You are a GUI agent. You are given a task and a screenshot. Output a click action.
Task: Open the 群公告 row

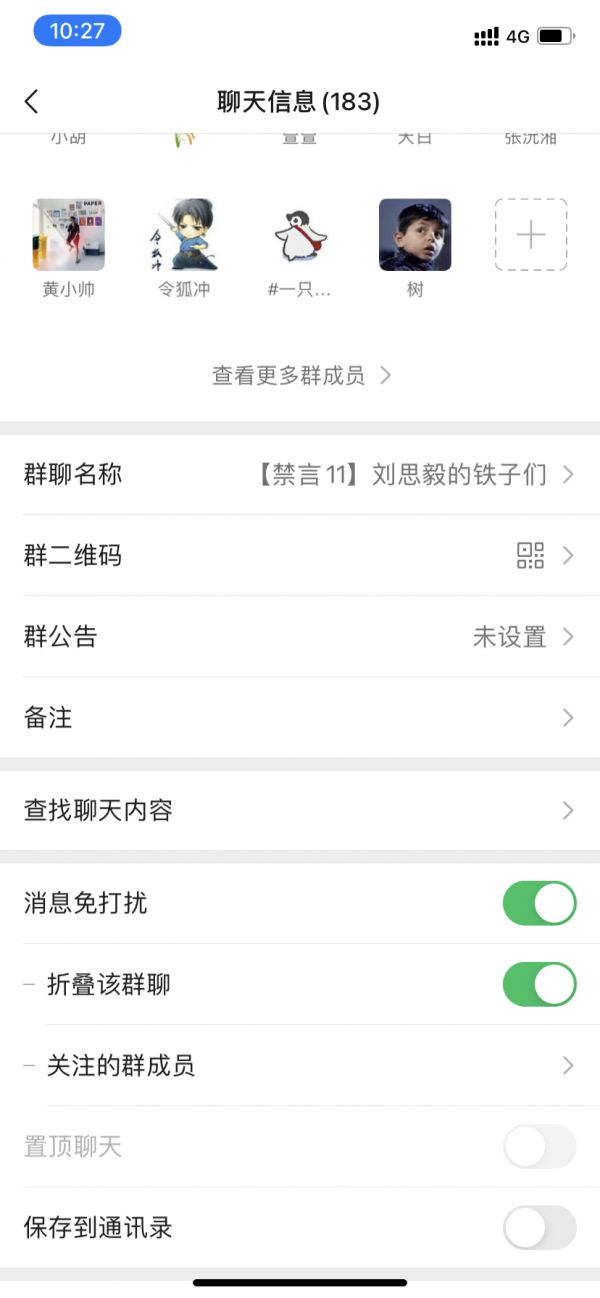[300, 636]
